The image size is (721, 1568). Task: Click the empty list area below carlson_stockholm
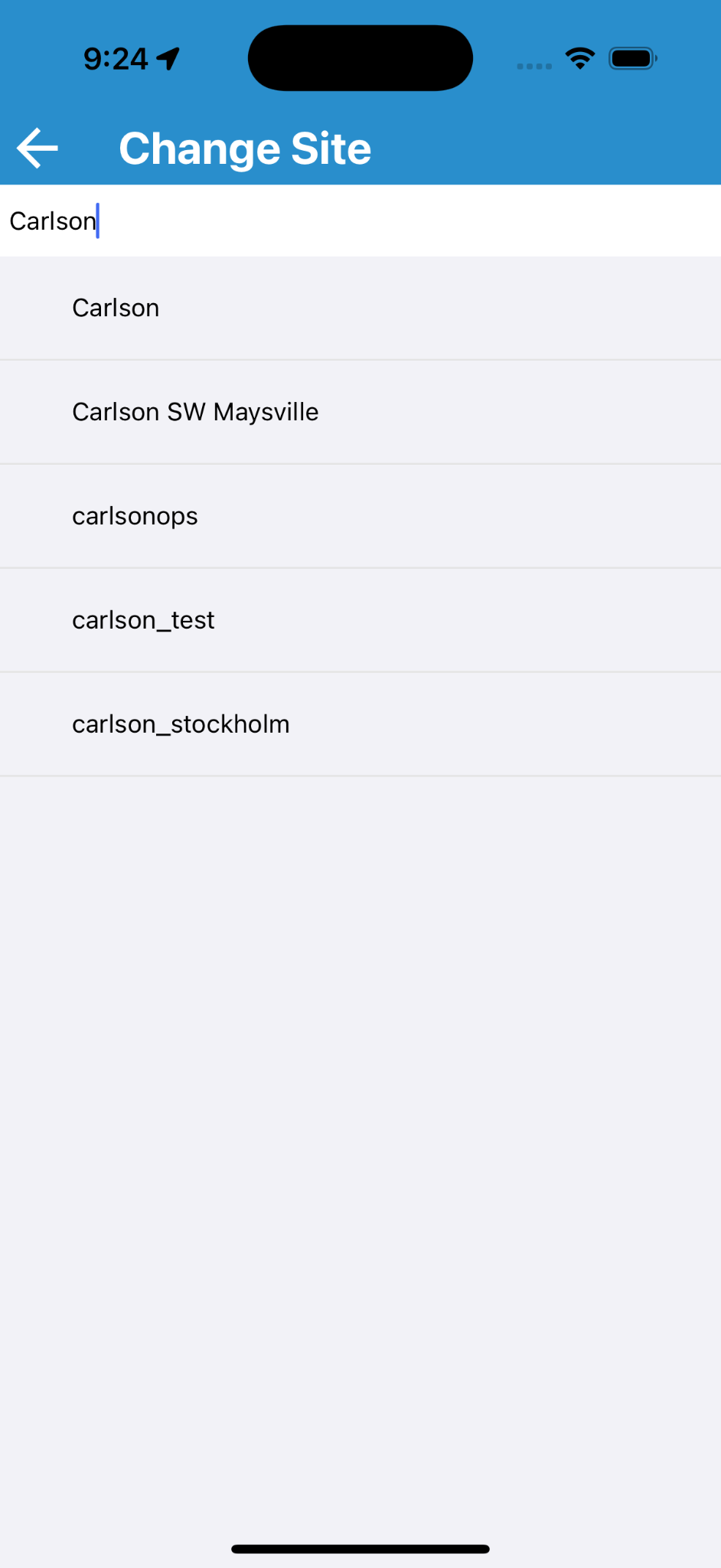click(360, 1072)
